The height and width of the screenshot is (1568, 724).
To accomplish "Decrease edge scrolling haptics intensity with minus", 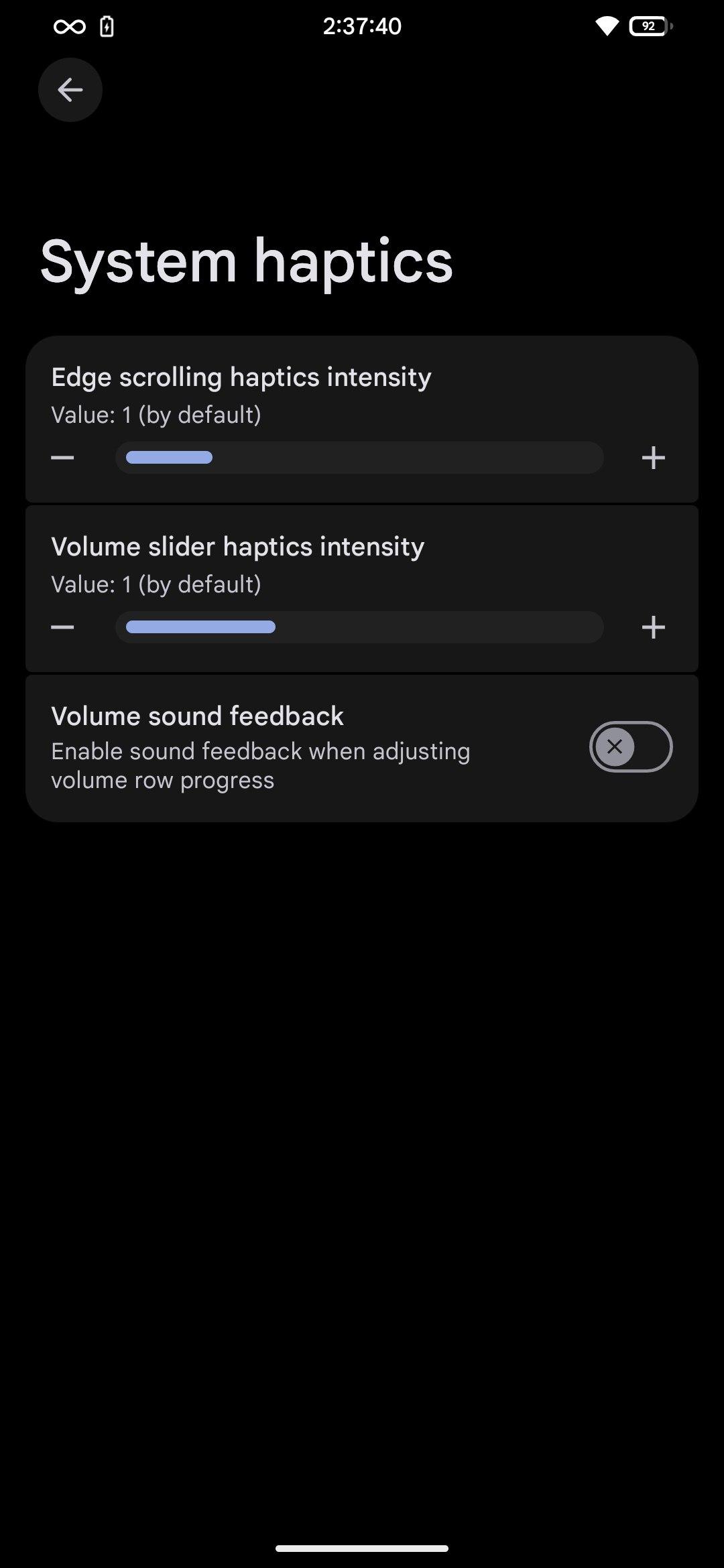I will coord(62,458).
